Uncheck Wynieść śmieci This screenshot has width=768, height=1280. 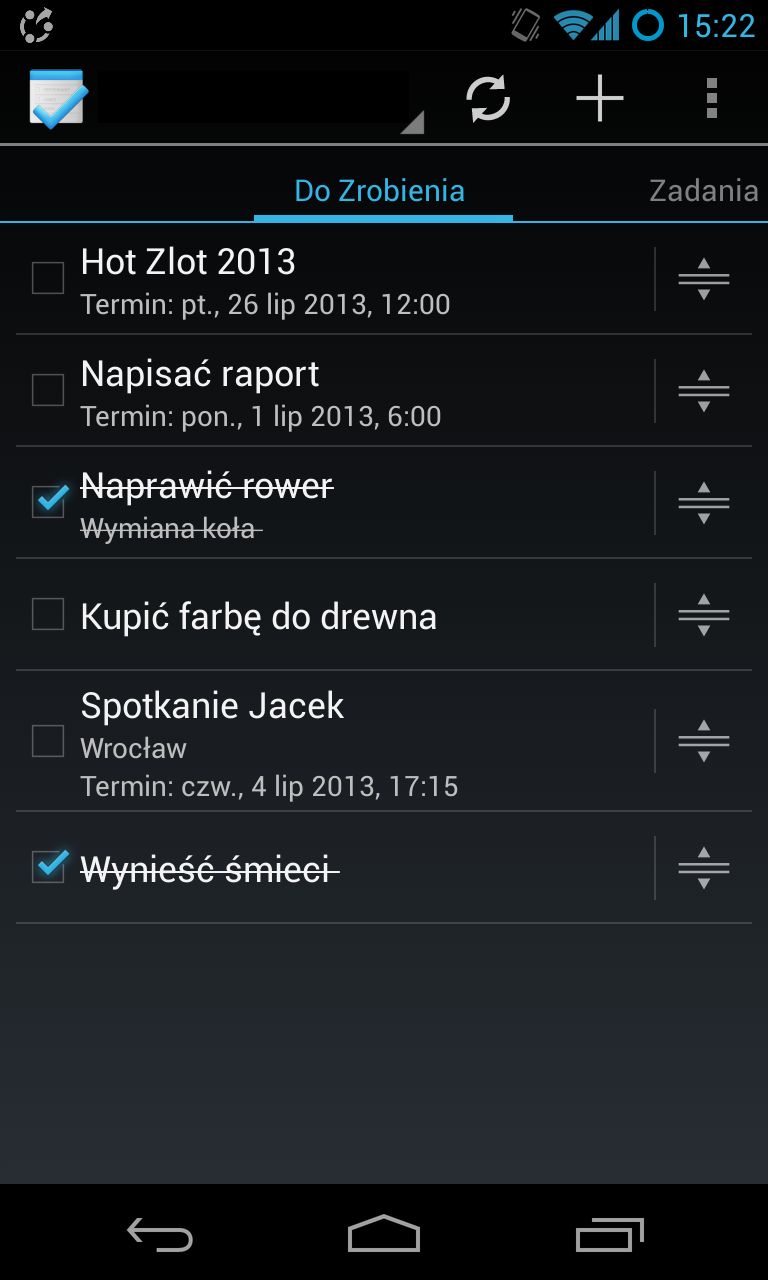pyautogui.click(x=48, y=866)
